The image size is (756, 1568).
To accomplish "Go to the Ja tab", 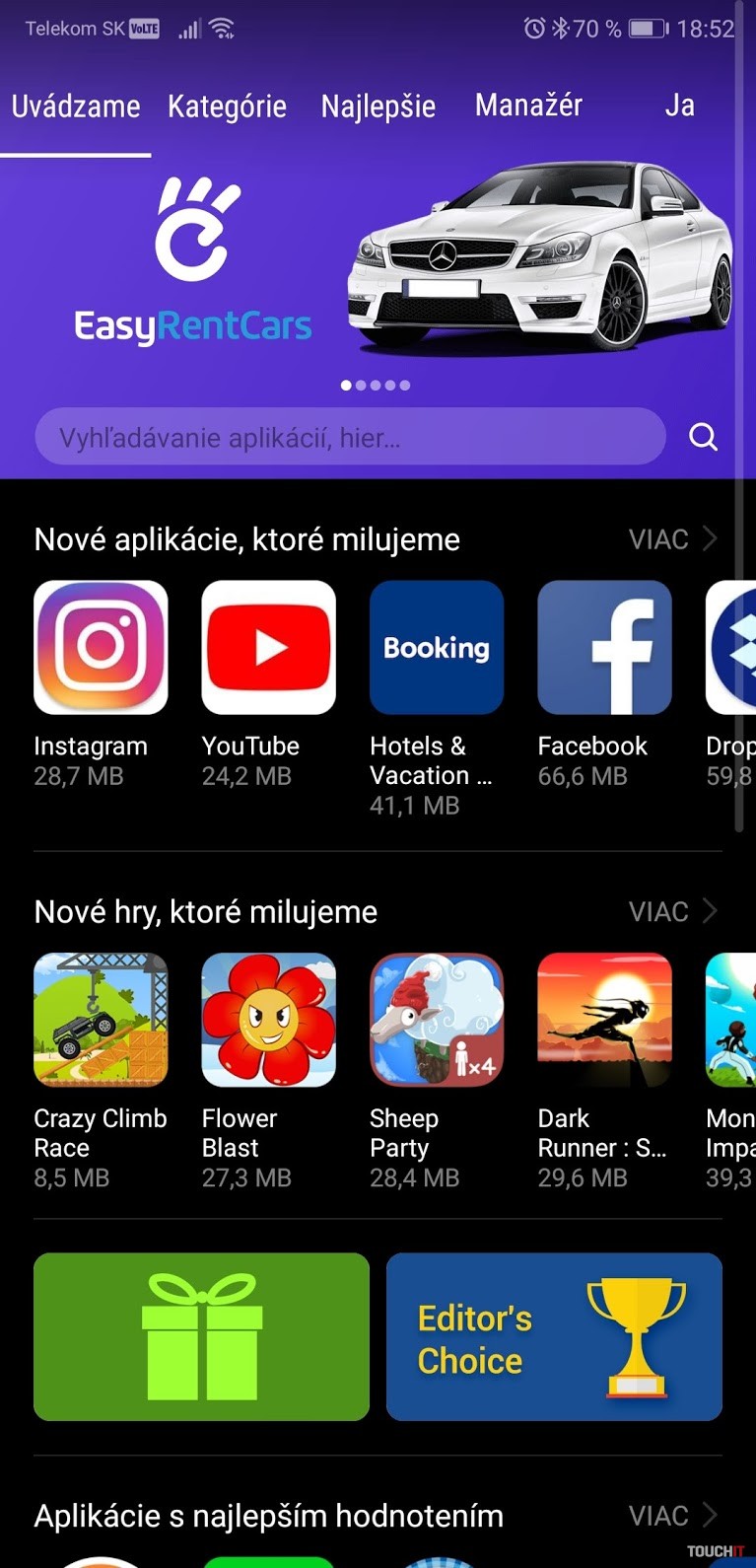I will 679,106.
